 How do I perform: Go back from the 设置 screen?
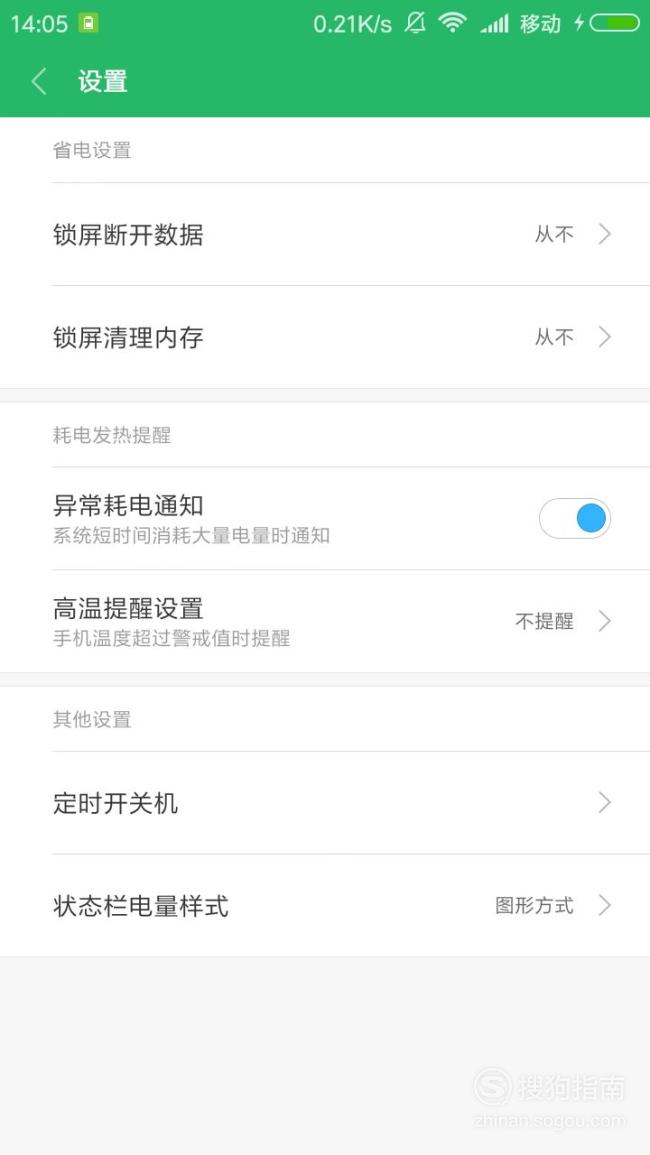pyautogui.click(x=40, y=81)
